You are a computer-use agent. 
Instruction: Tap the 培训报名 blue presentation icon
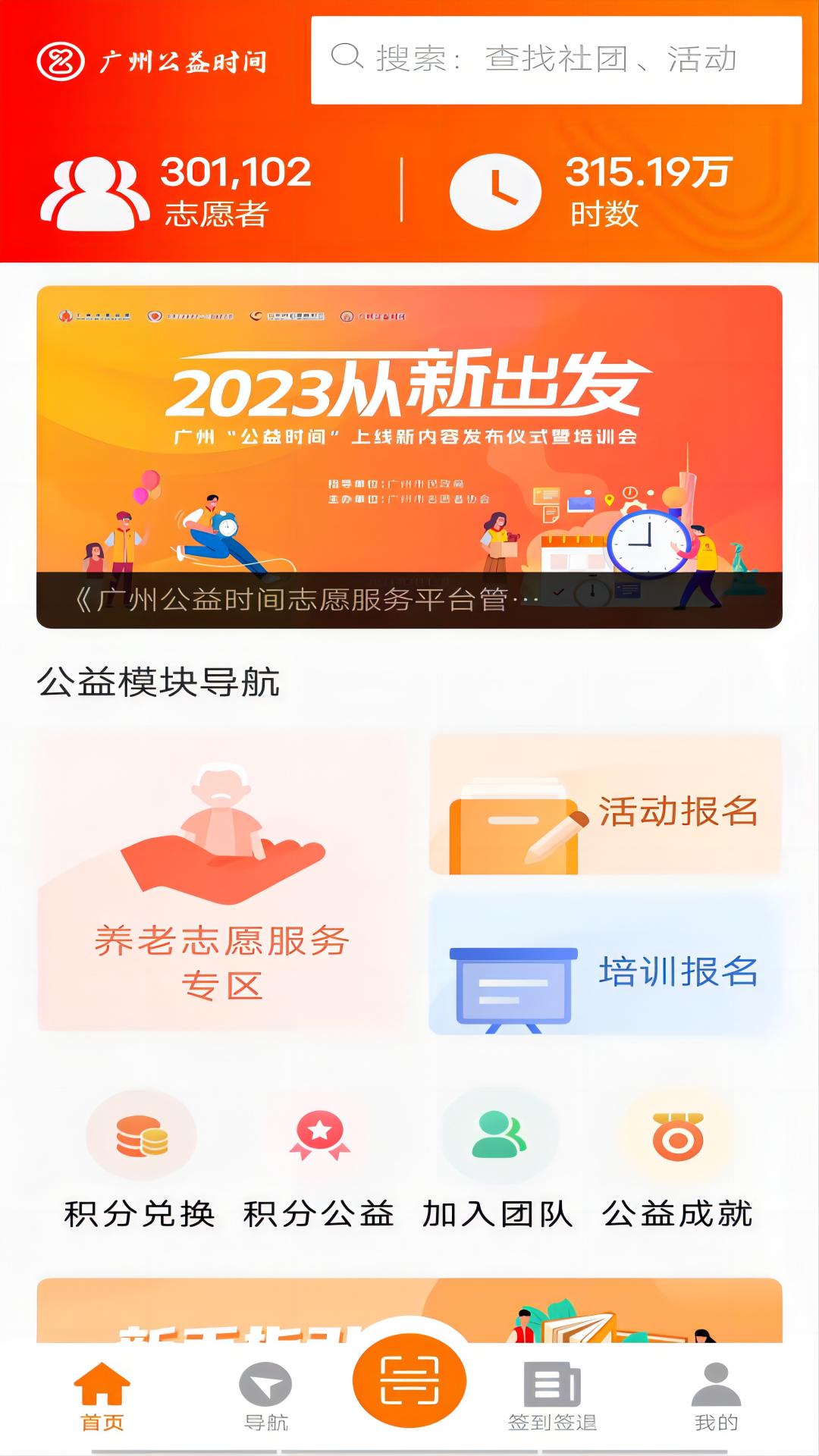[x=513, y=983]
